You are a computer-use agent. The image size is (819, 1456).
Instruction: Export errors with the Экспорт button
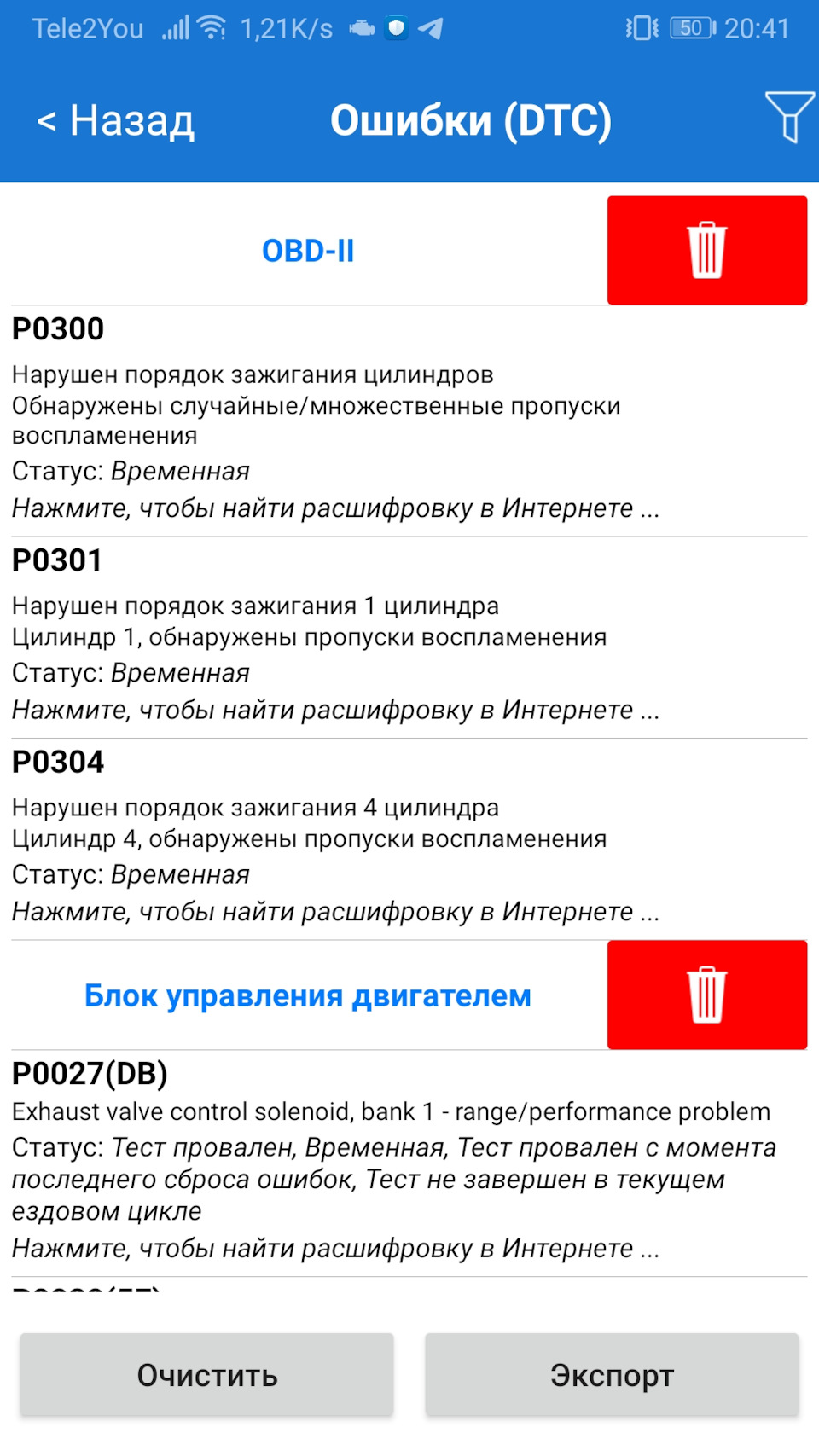[612, 1375]
